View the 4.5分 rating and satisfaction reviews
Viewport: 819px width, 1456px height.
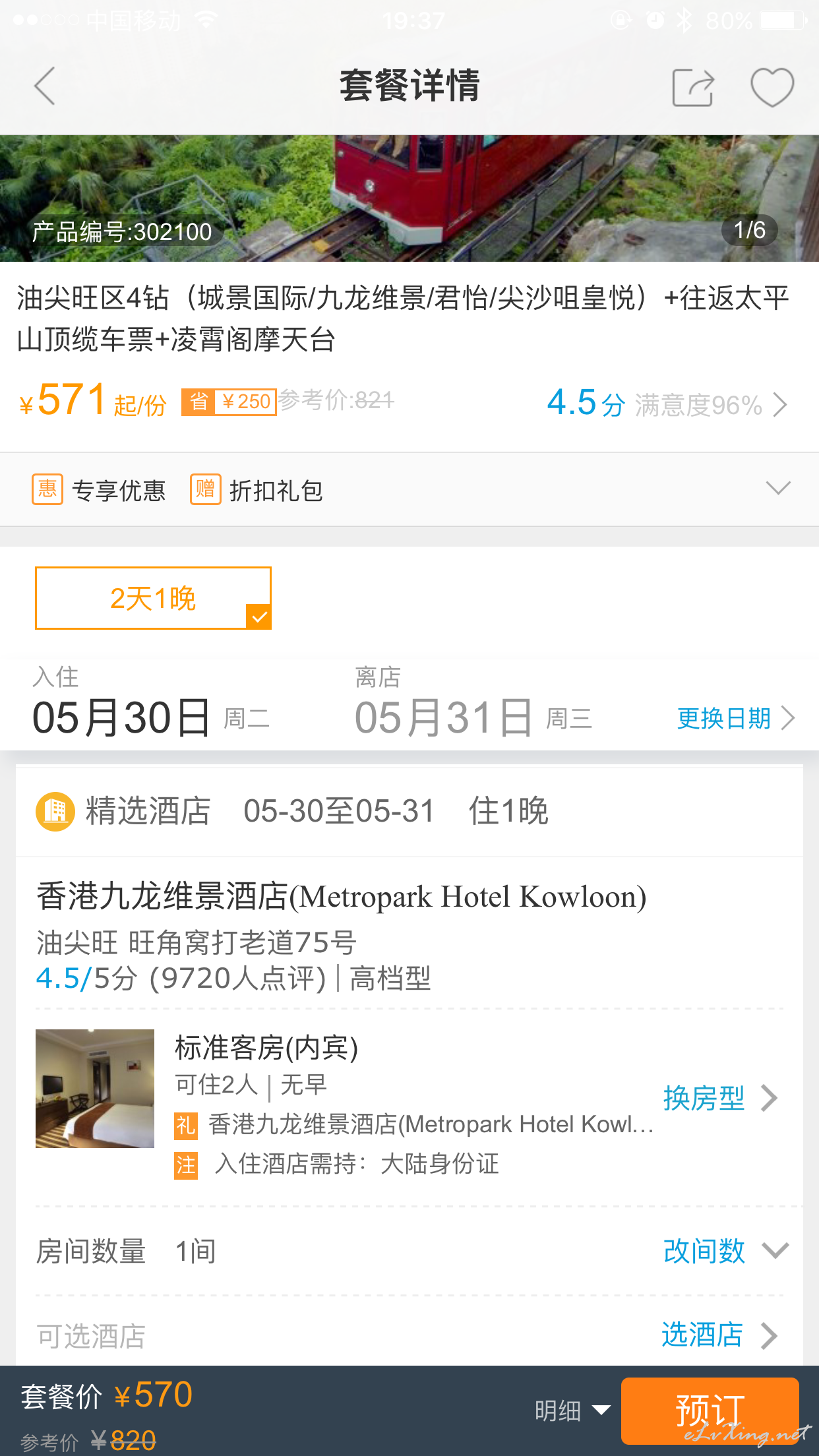[x=667, y=404]
